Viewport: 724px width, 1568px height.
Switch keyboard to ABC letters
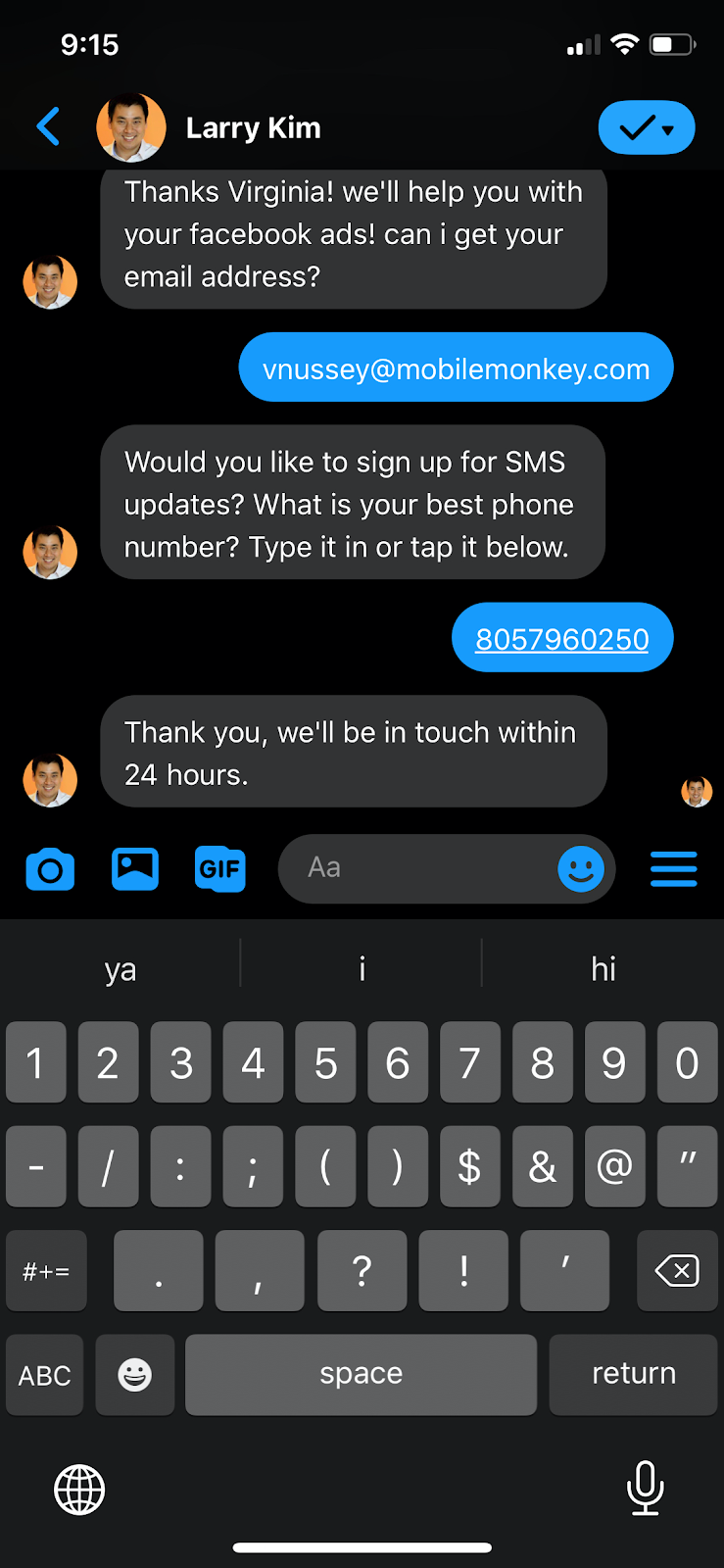(45, 1375)
